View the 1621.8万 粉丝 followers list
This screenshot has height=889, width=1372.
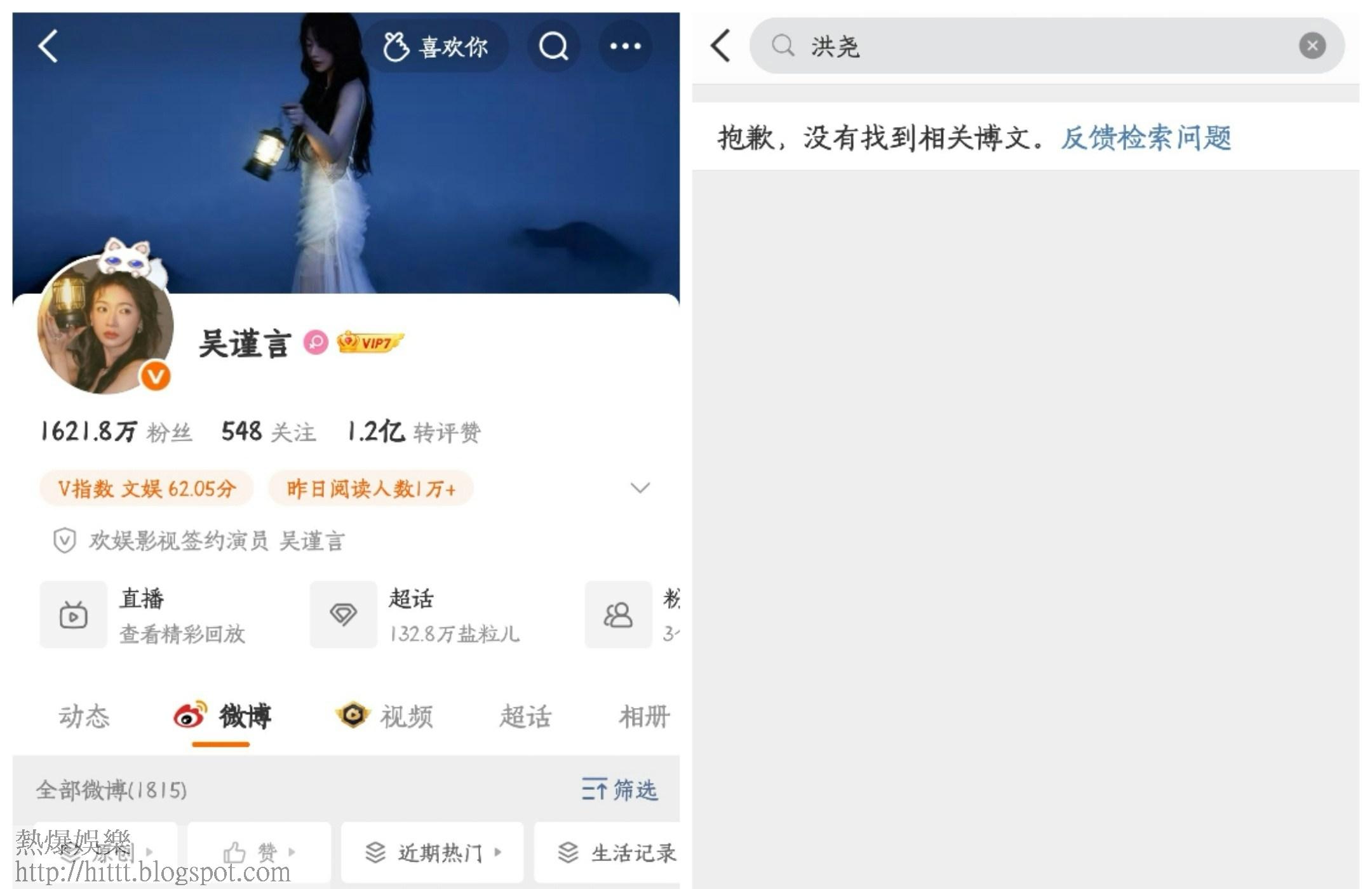tap(116, 432)
